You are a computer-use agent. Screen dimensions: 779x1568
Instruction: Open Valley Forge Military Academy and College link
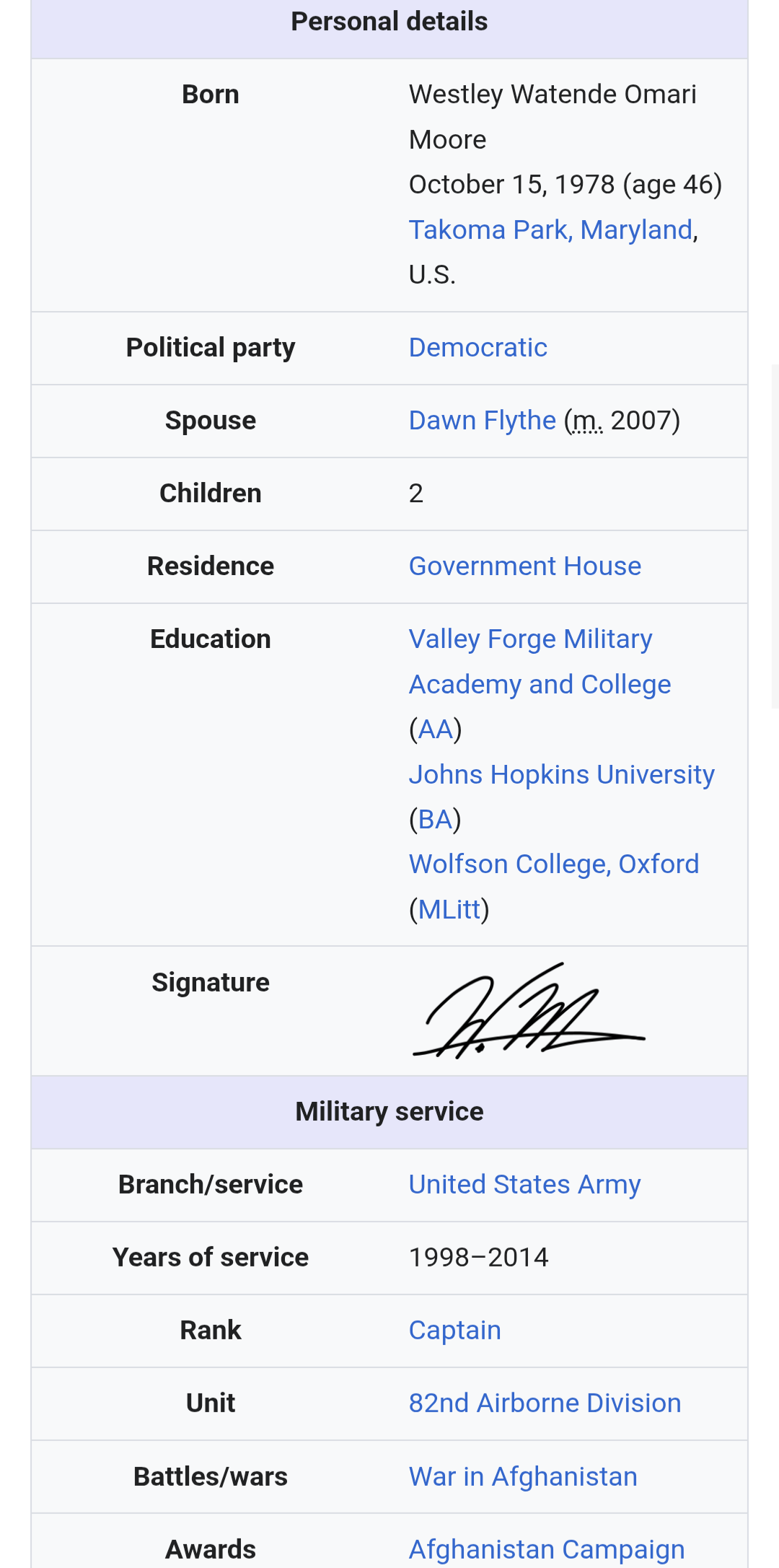click(x=540, y=662)
